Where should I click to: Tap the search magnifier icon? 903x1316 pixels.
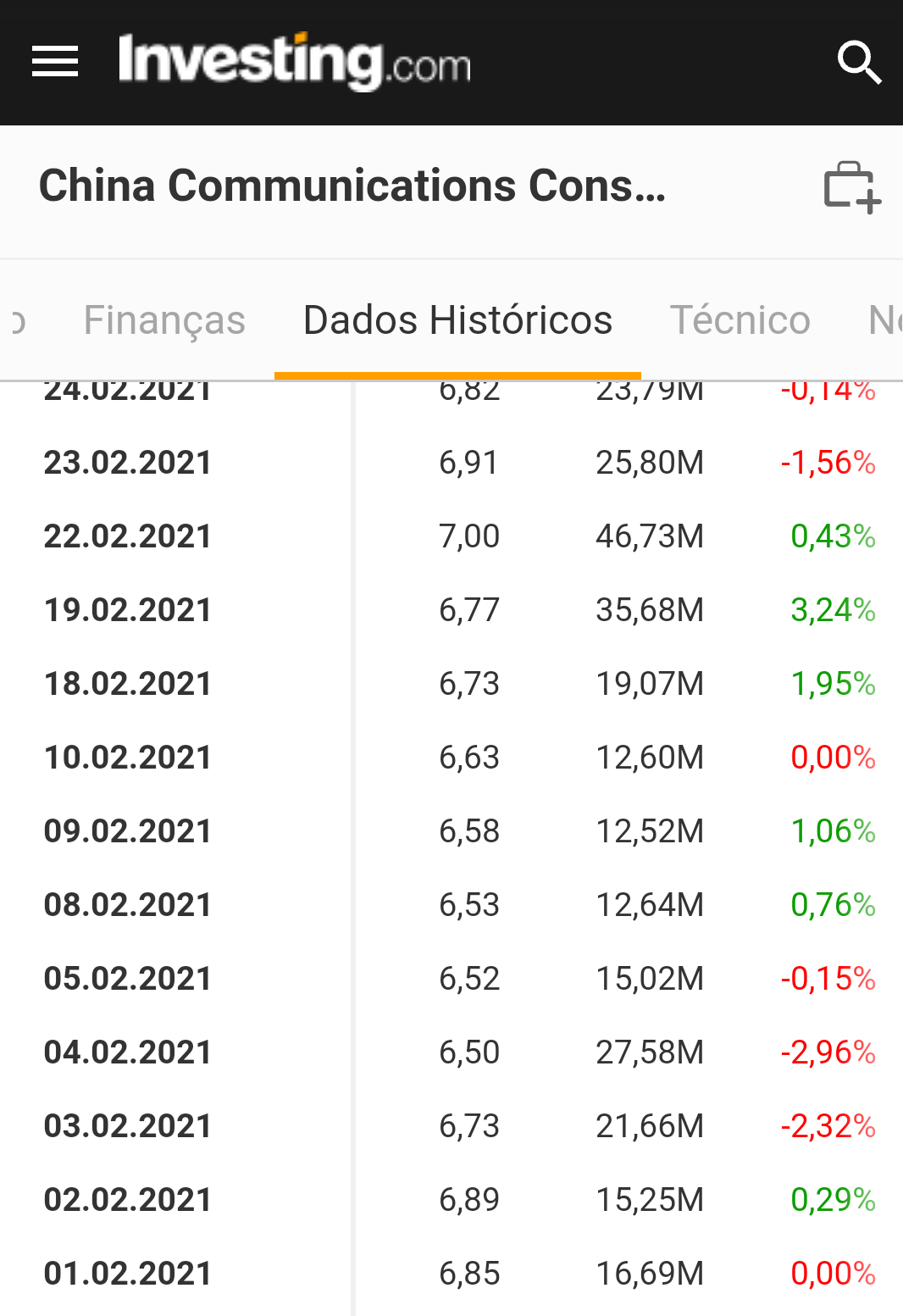[859, 63]
